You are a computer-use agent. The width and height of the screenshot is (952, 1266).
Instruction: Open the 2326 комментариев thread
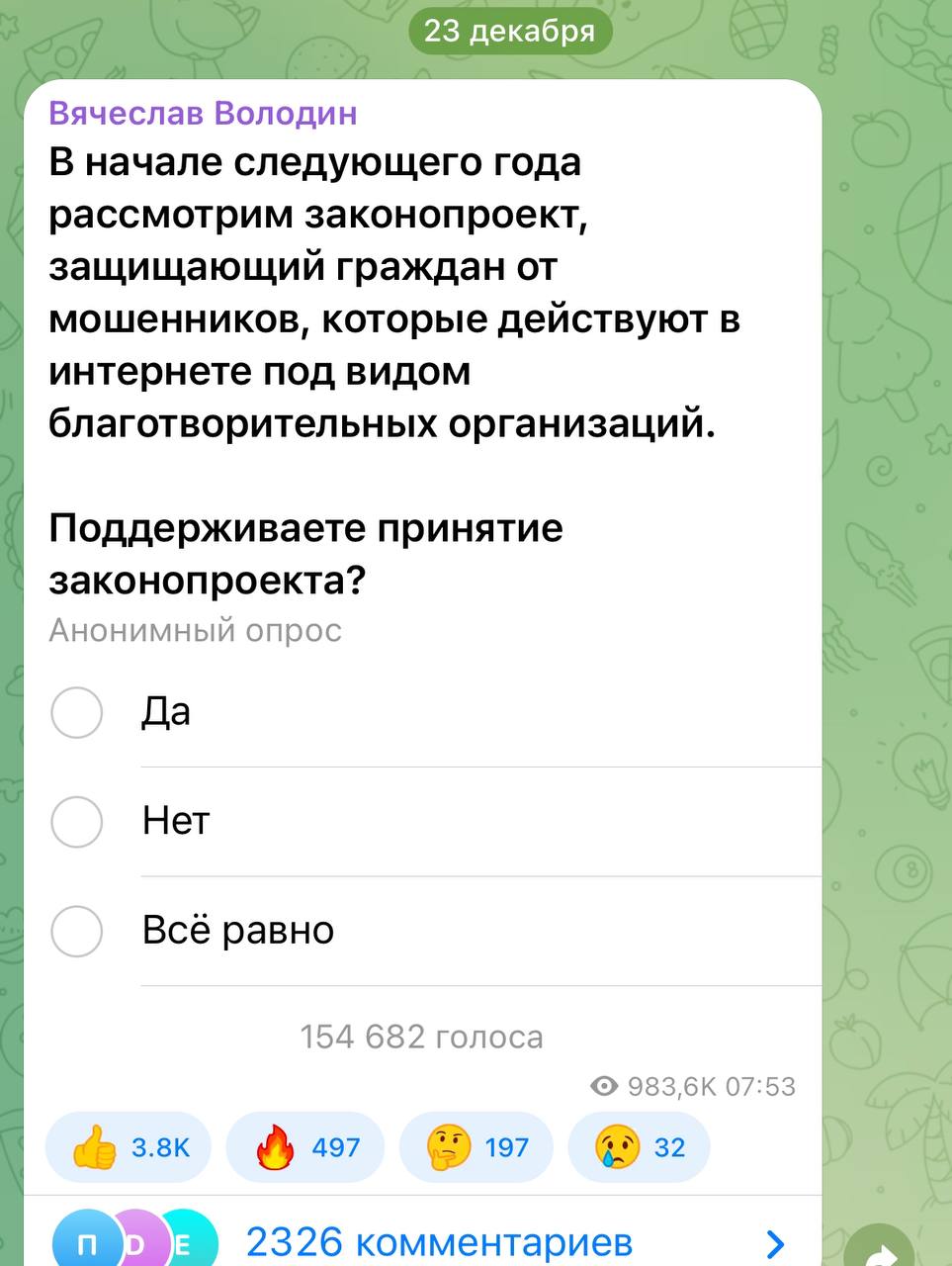click(438, 1241)
